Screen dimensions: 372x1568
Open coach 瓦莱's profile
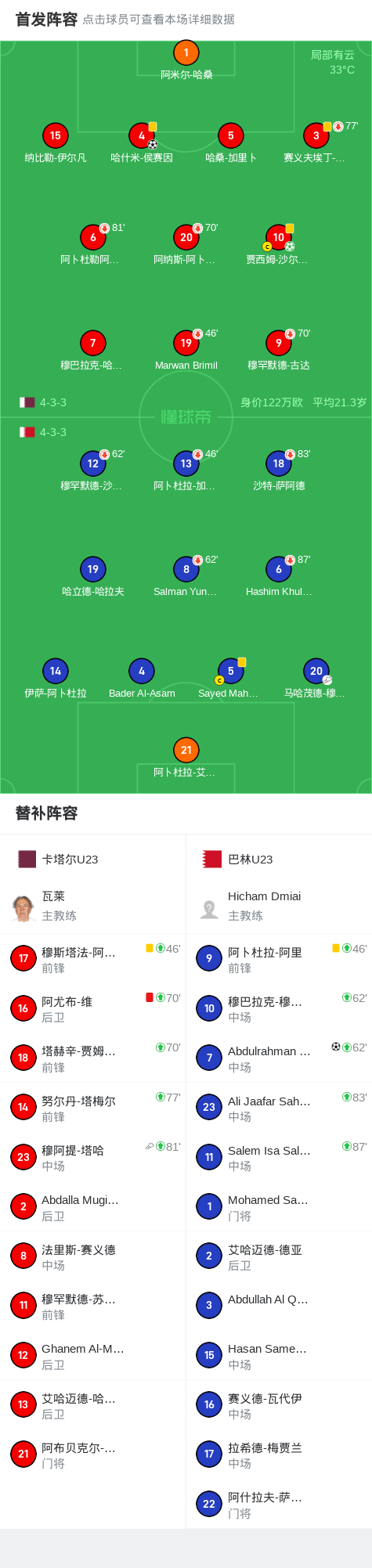pyautogui.click(x=93, y=906)
